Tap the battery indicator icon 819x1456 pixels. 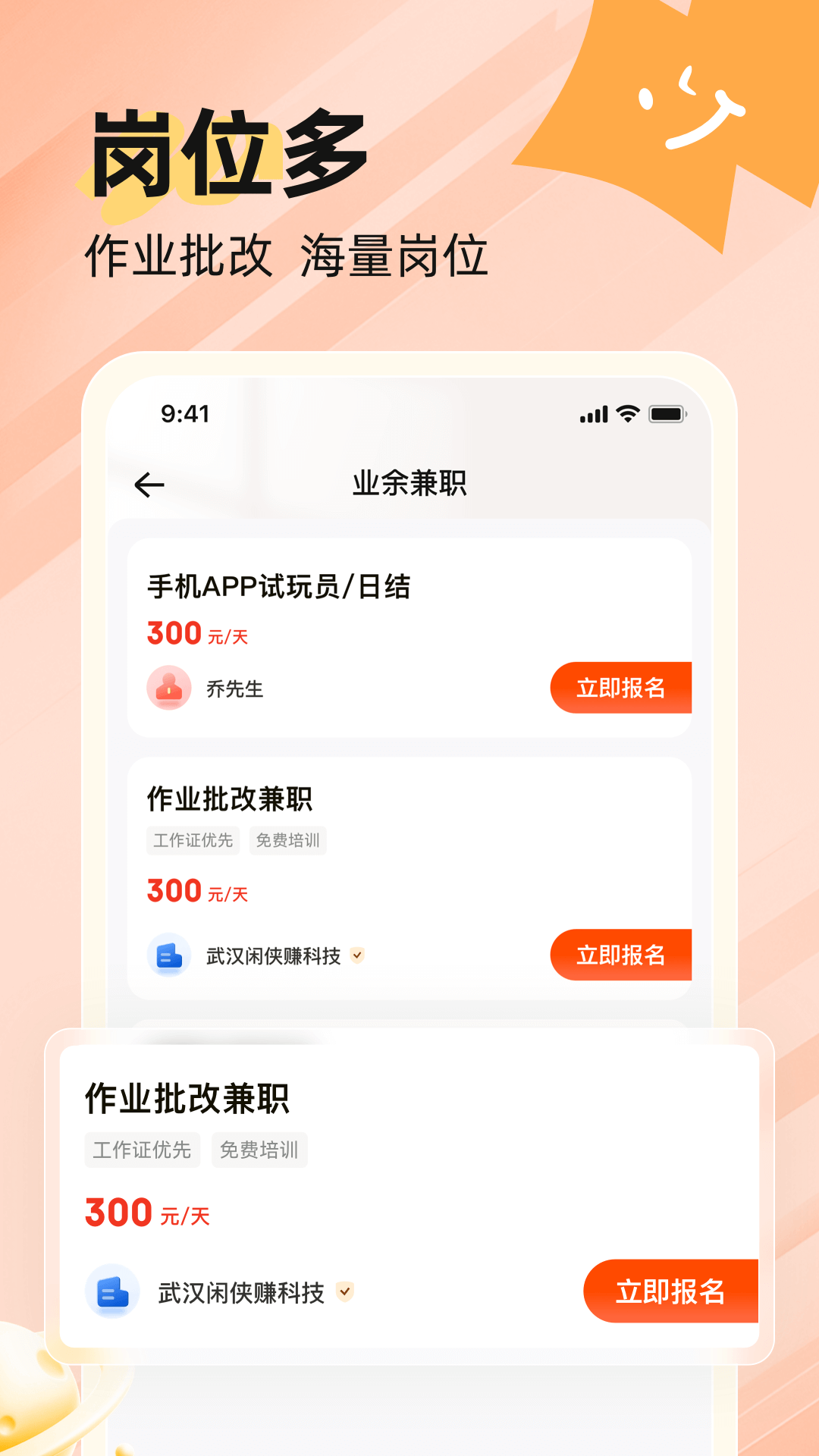point(666,413)
